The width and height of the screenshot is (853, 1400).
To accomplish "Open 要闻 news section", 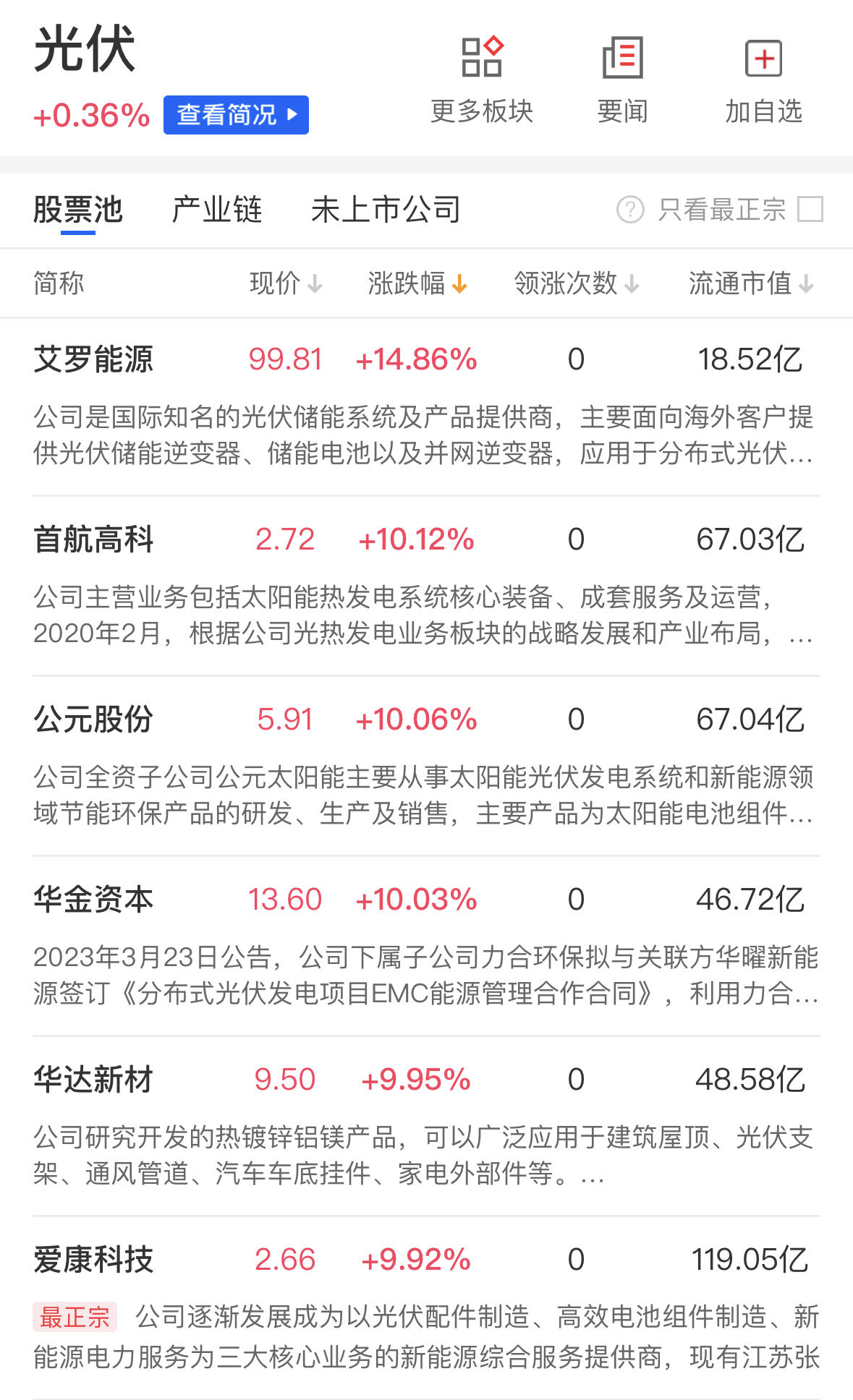I will 622,80.
